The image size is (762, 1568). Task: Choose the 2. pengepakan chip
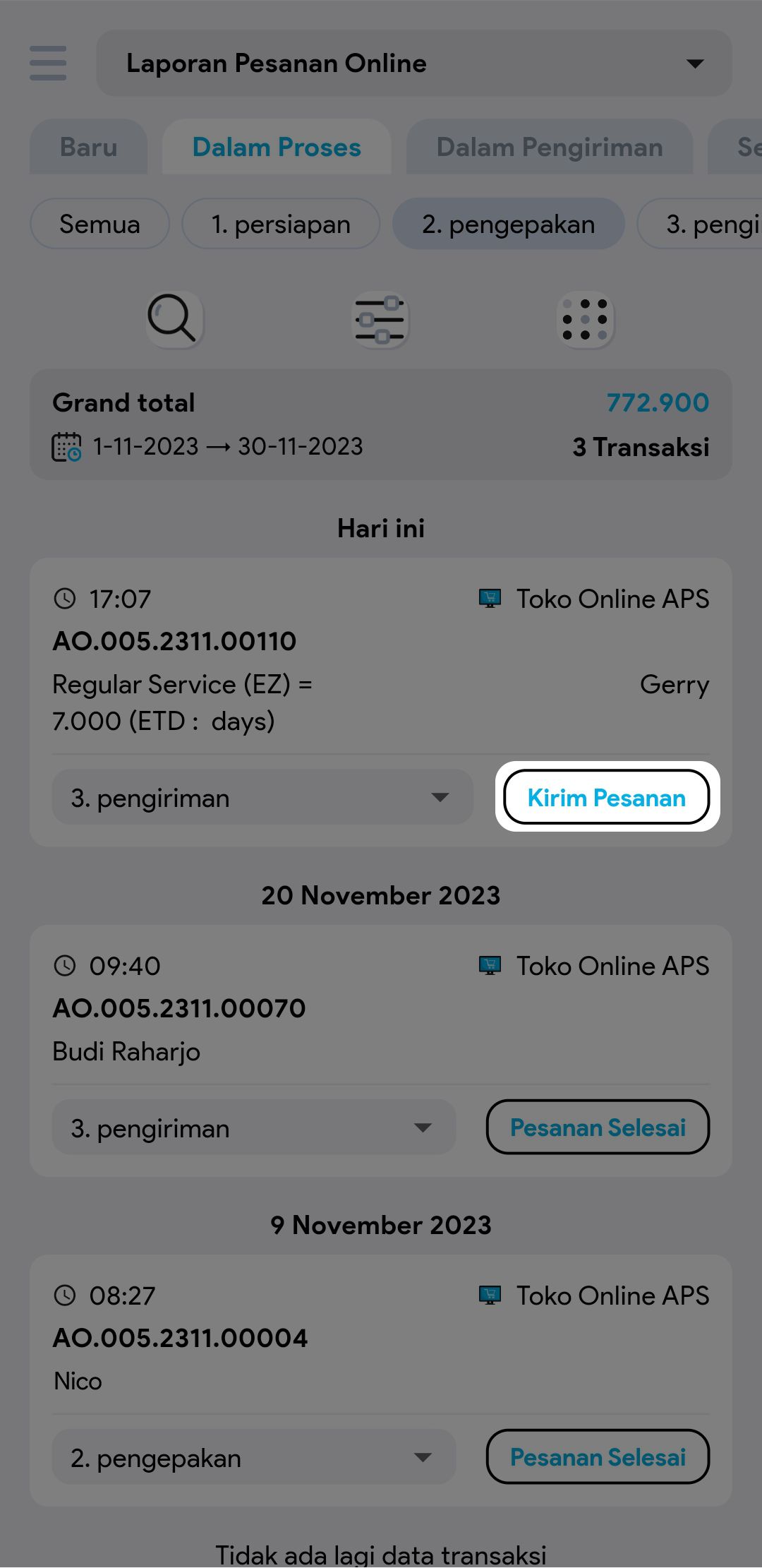click(508, 225)
